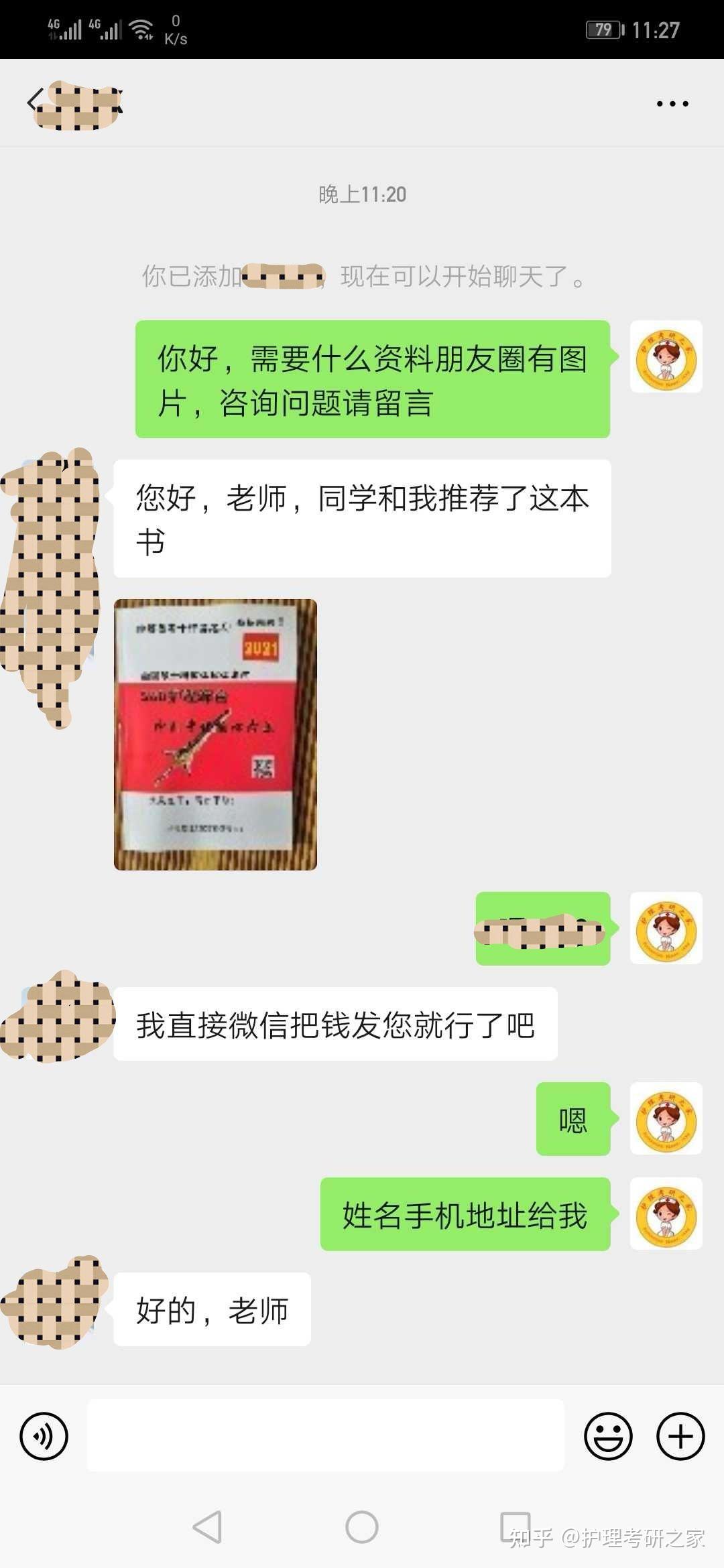Go back from this chat
Image resolution: width=724 pixels, height=1568 pixels.
(x=32, y=102)
